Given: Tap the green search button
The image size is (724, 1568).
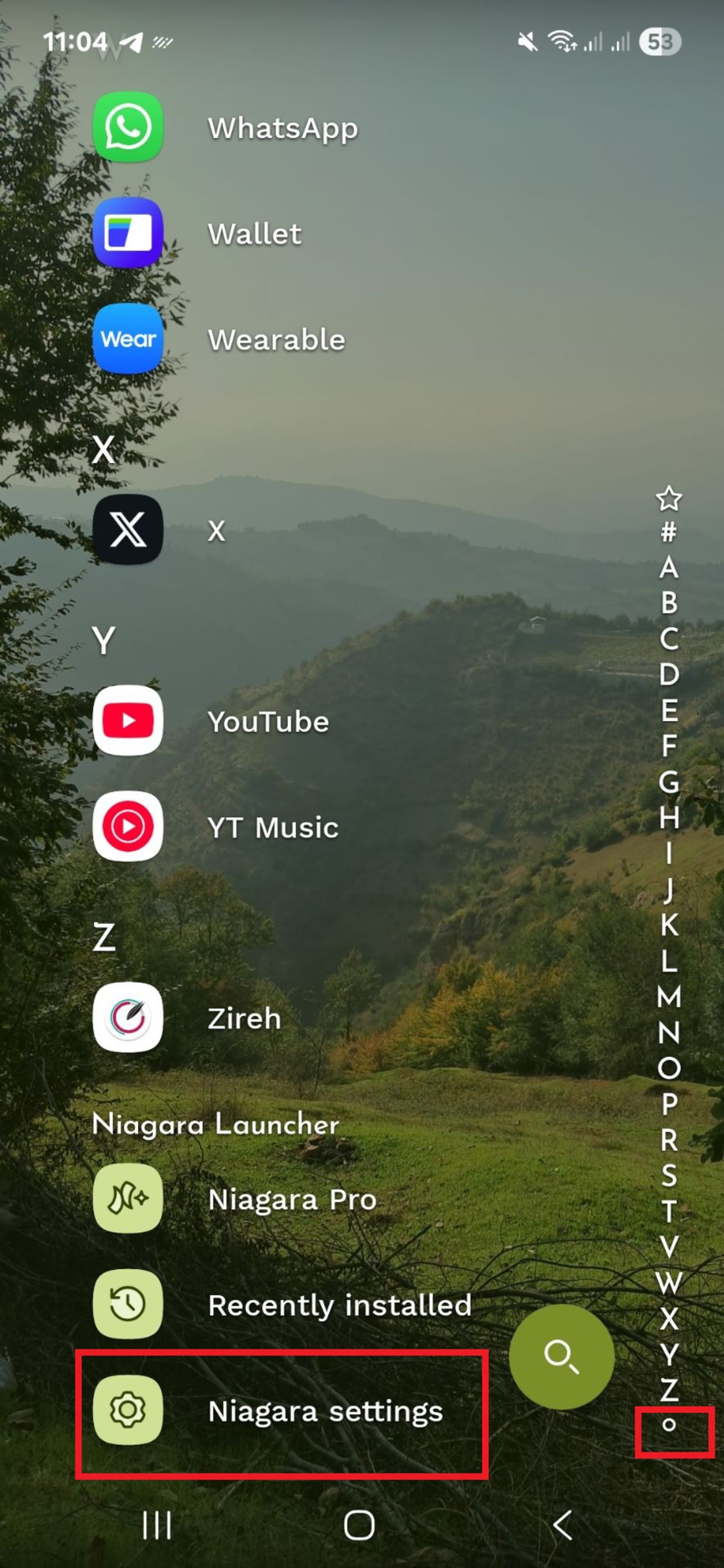Looking at the screenshot, I should click(561, 1357).
